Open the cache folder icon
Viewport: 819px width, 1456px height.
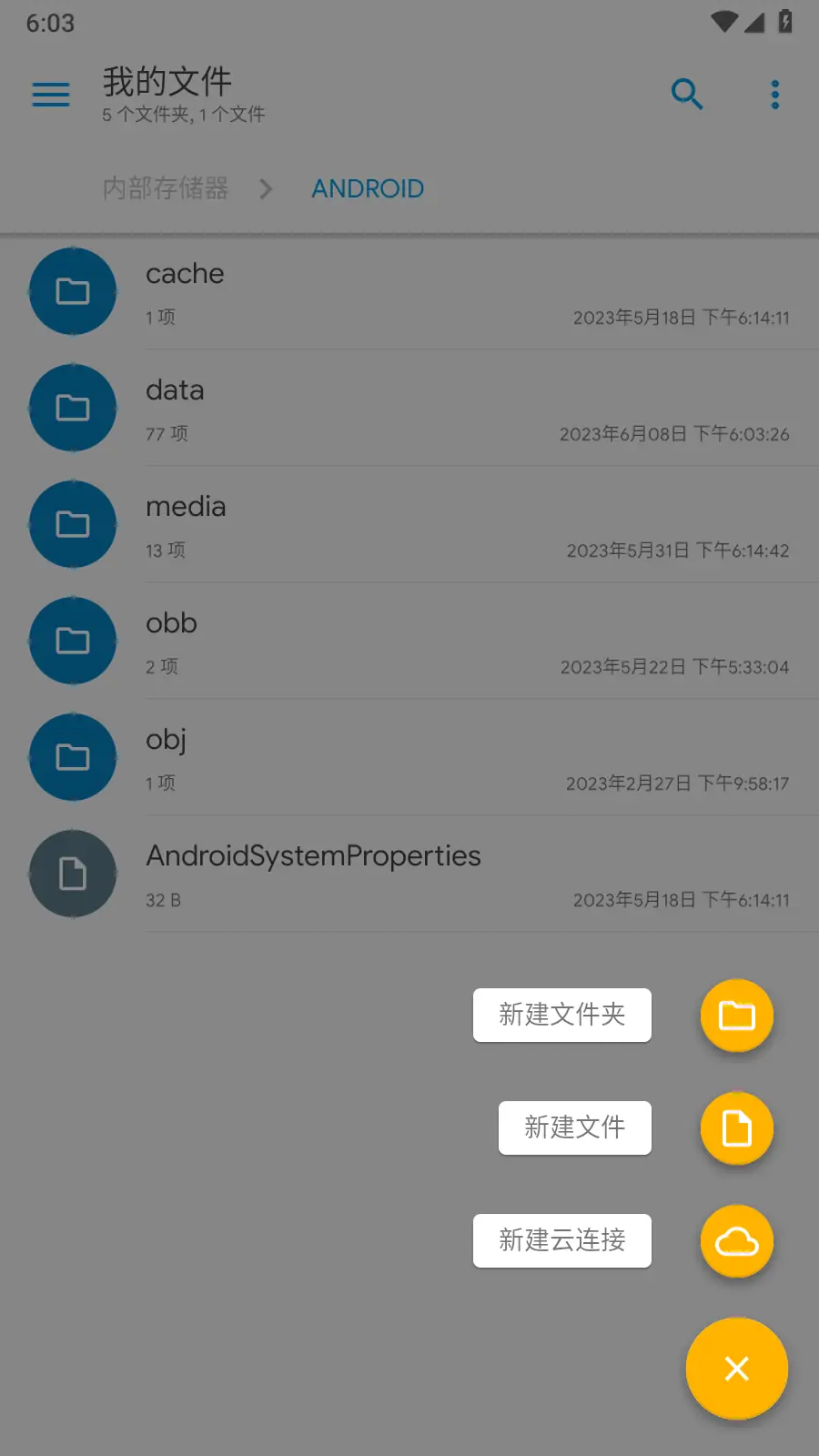(x=73, y=291)
